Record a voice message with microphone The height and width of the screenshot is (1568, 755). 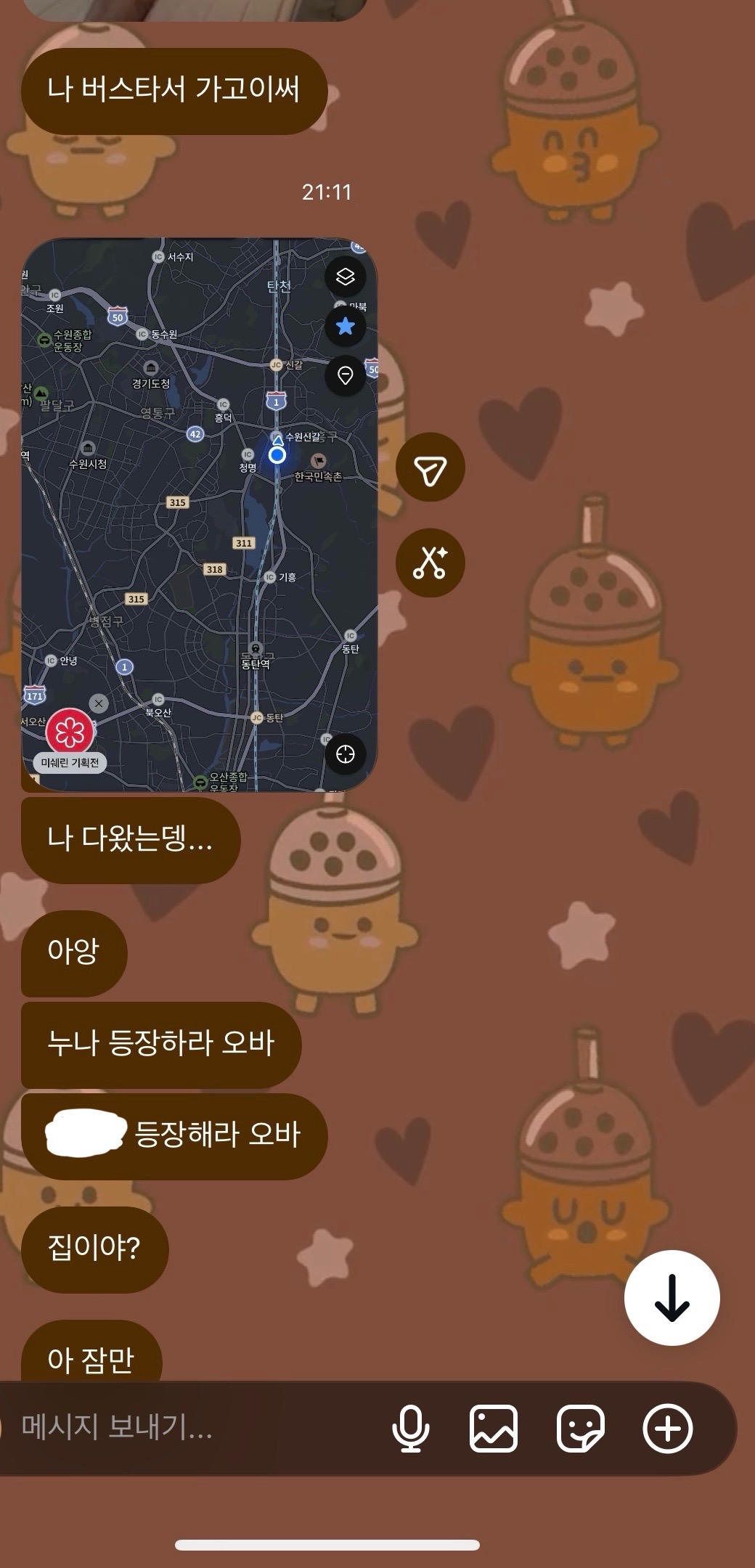coord(411,1428)
